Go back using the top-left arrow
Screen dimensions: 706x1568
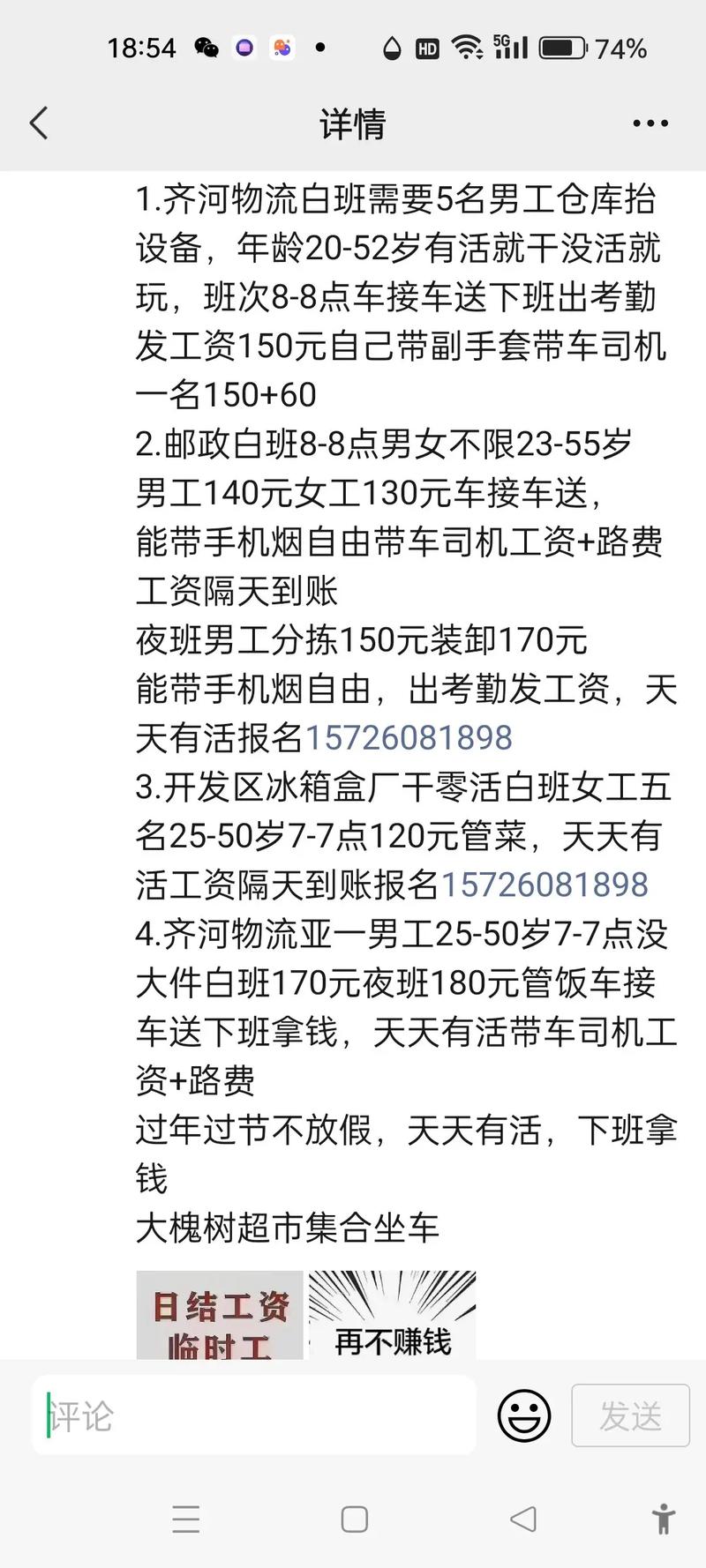click(38, 123)
